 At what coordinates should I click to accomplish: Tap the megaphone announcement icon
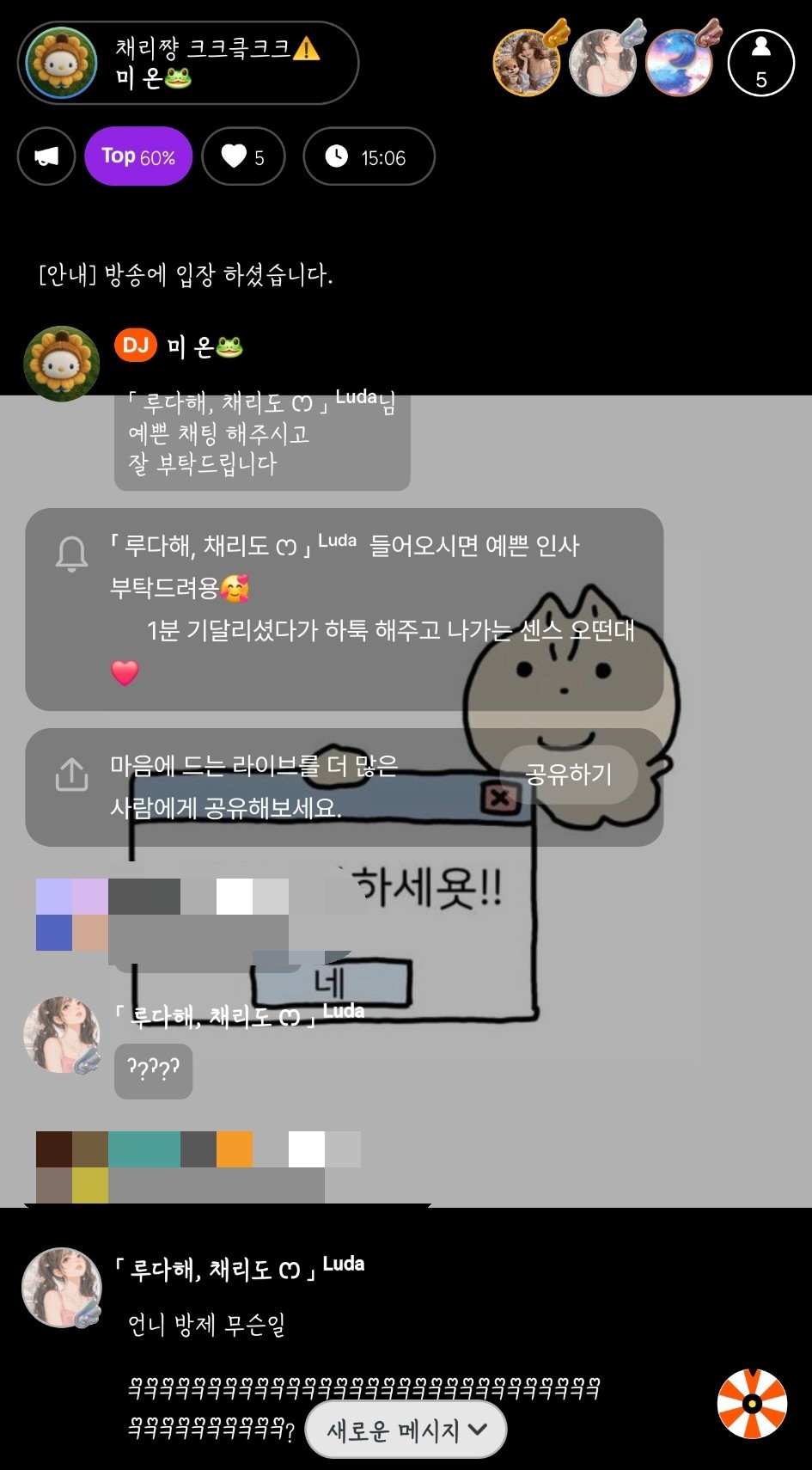46,156
